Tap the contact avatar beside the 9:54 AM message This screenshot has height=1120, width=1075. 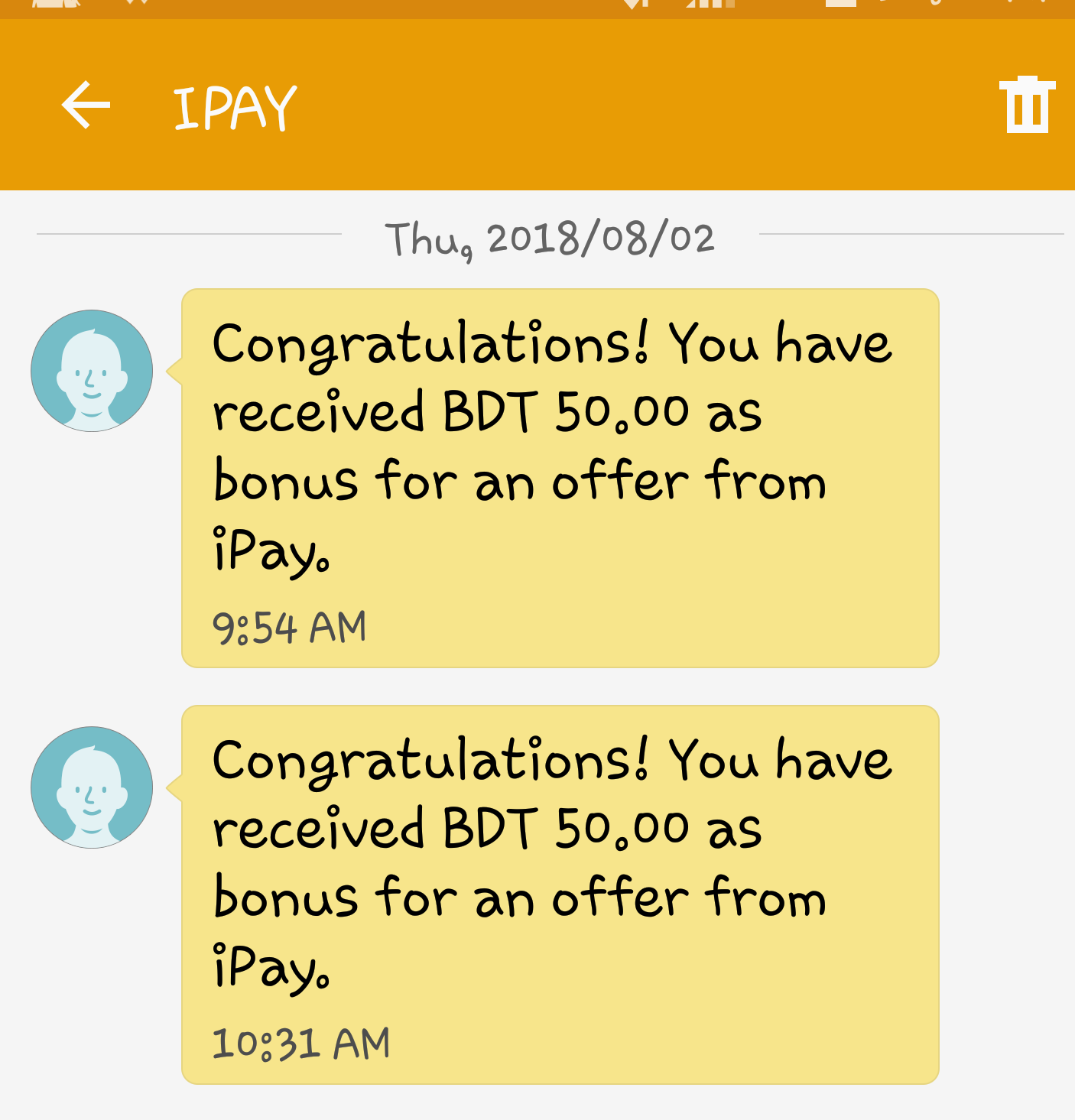tap(92, 371)
